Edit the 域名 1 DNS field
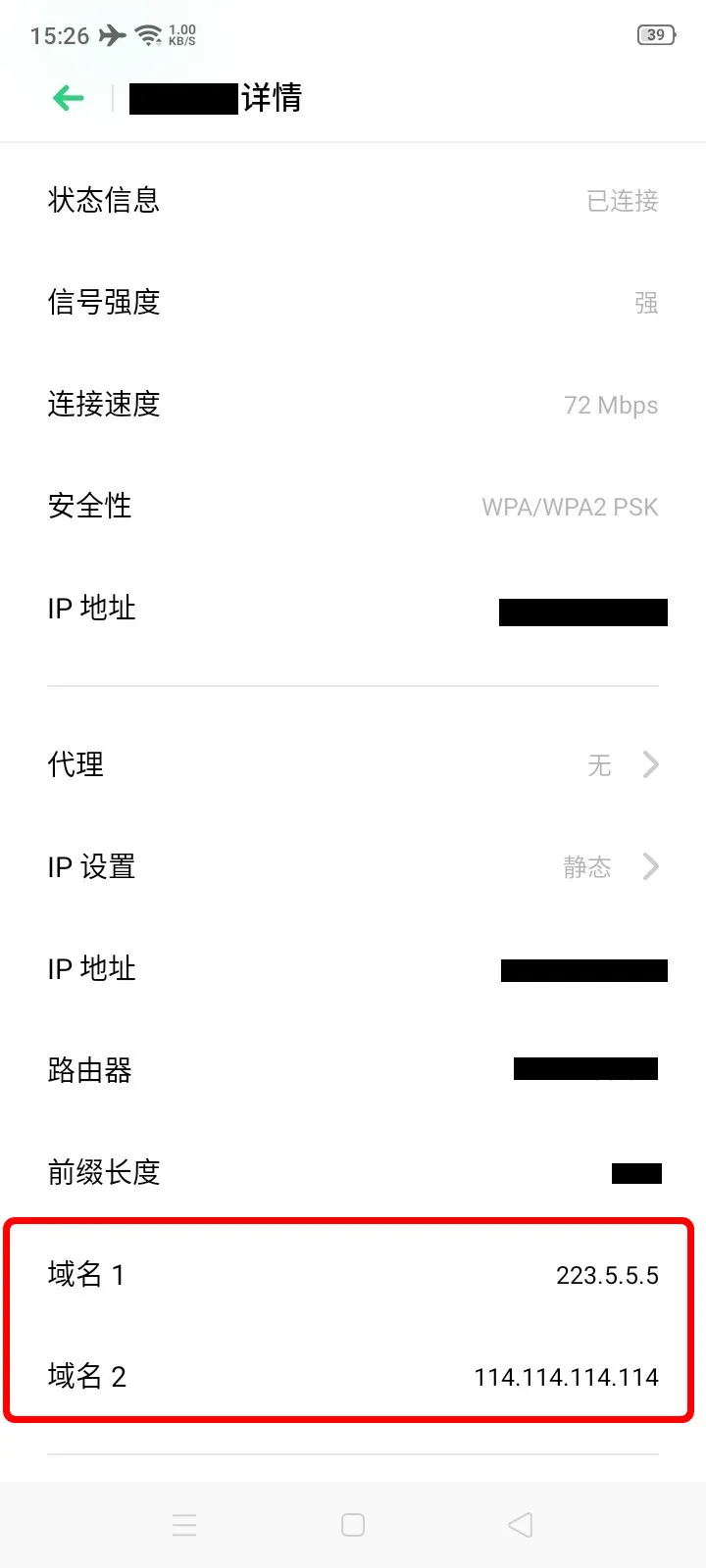This screenshot has height=1568, width=706. click(606, 1275)
